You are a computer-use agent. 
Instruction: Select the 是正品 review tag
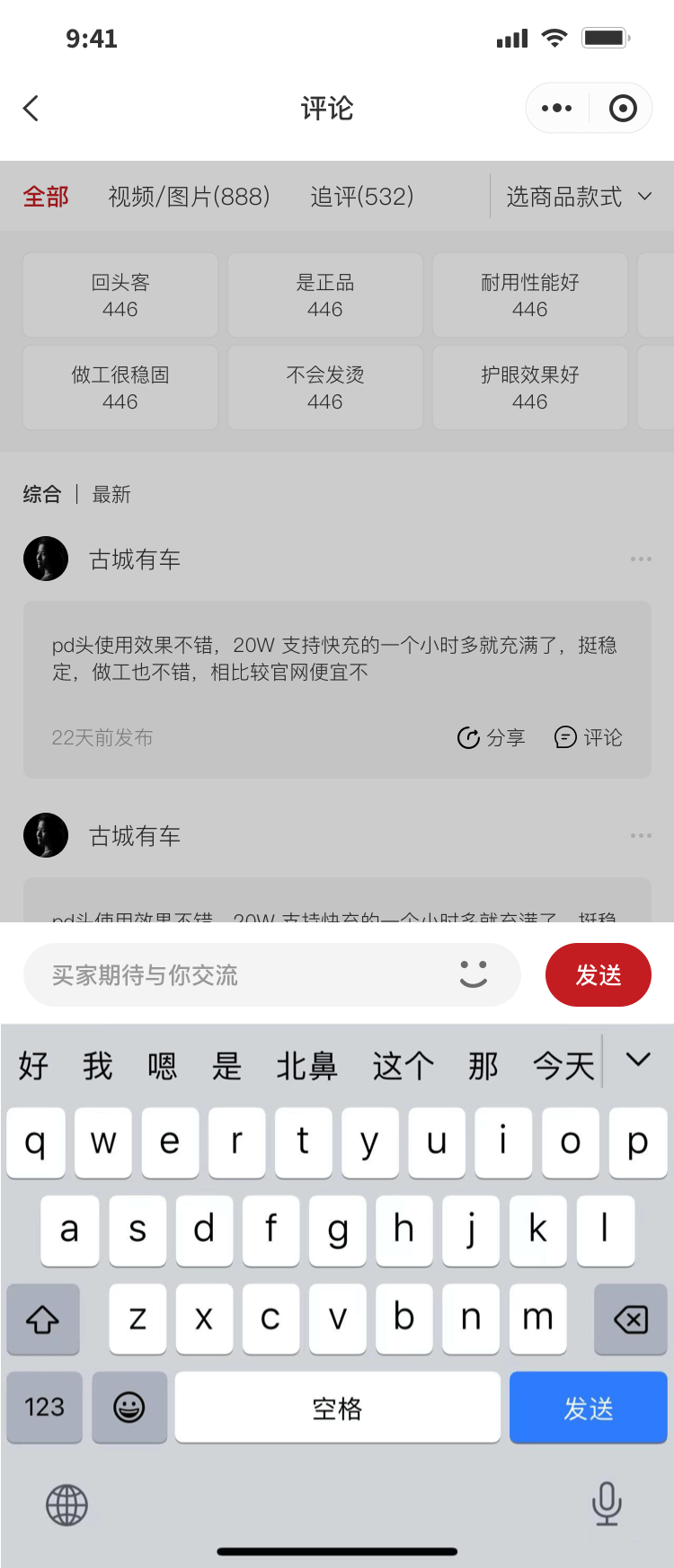click(x=325, y=295)
